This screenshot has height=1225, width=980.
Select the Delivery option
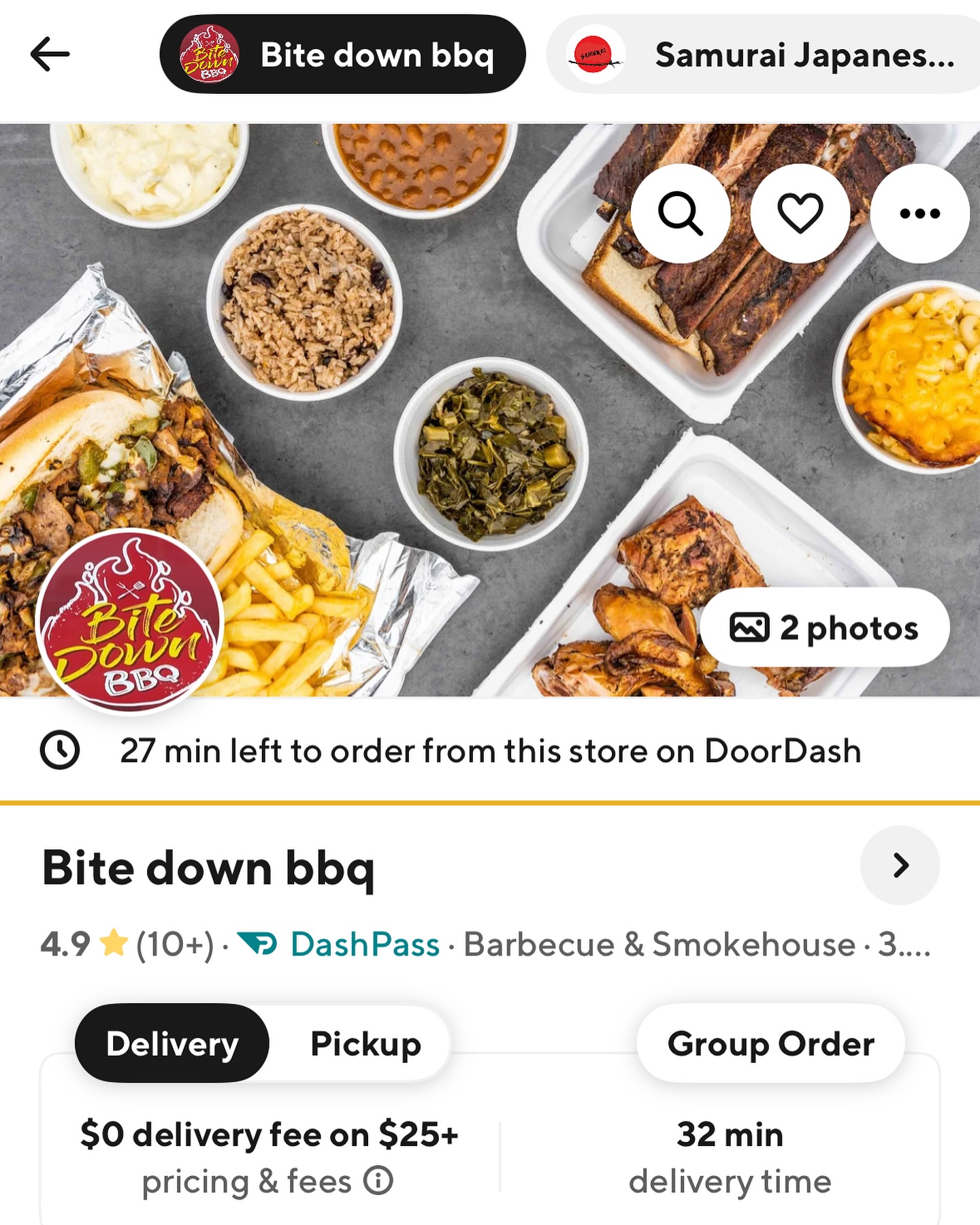pyautogui.click(x=172, y=1043)
